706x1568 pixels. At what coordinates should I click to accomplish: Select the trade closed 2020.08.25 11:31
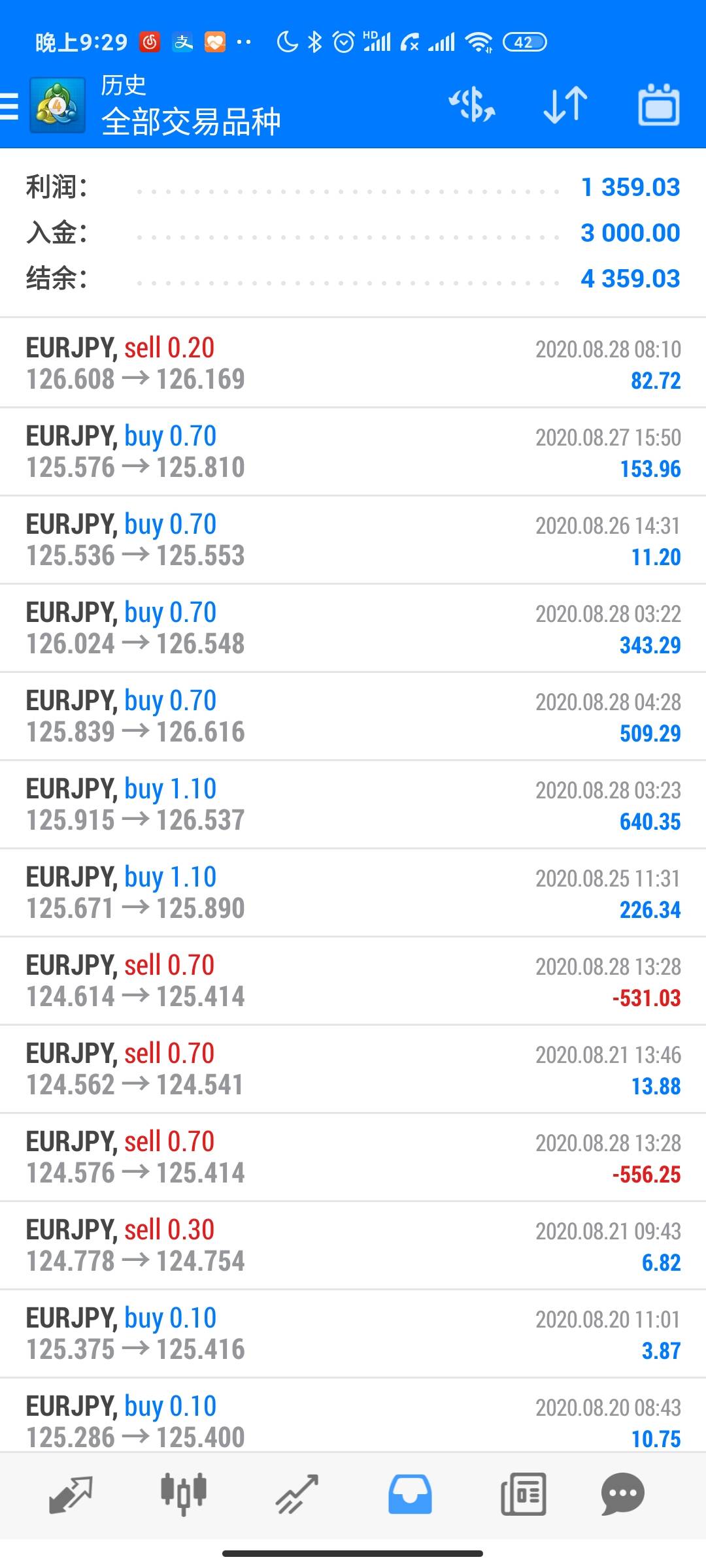(353, 893)
